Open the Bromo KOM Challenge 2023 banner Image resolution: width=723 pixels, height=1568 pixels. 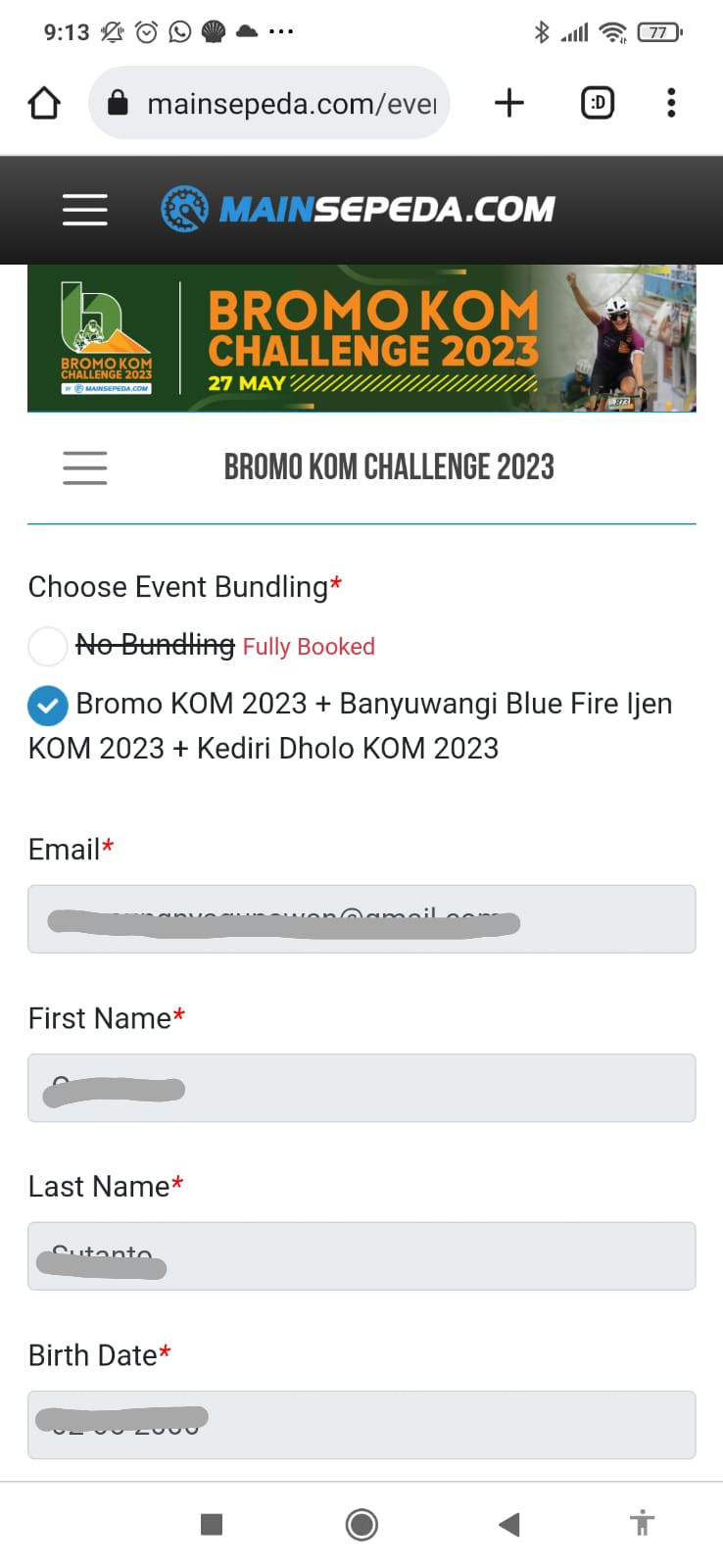click(x=361, y=338)
